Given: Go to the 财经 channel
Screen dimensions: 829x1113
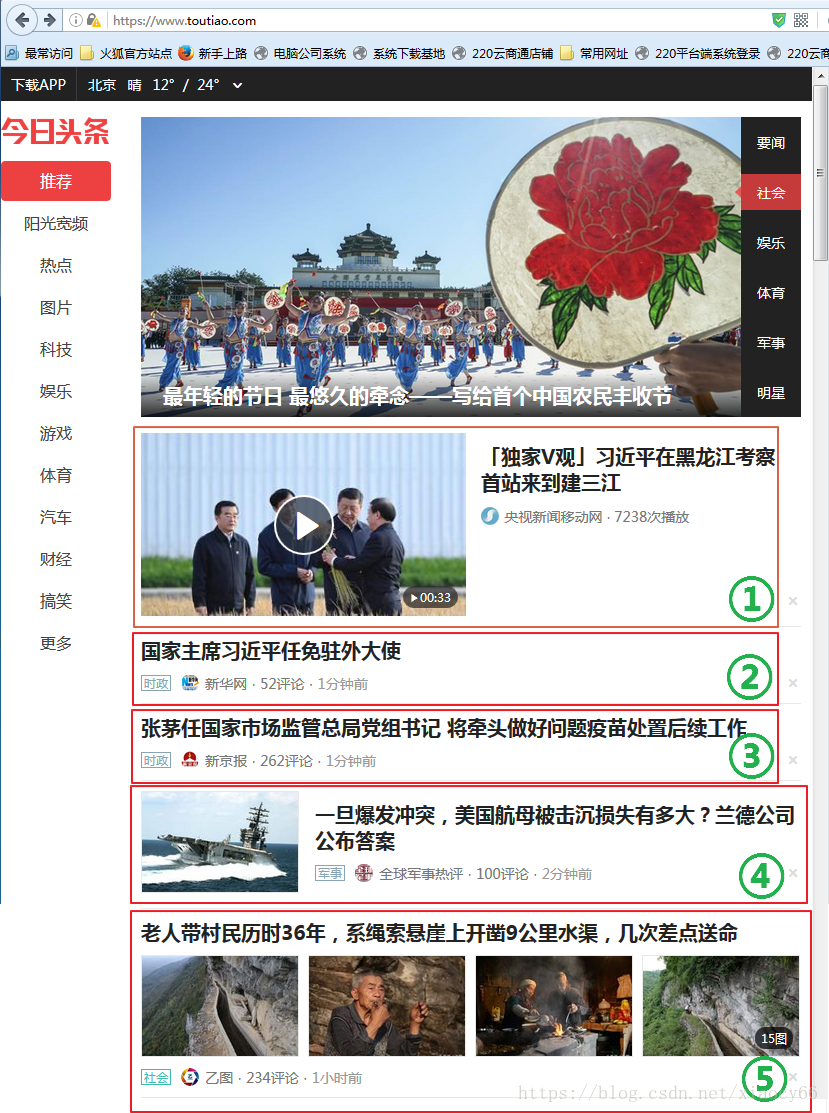Looking at the screenshot, I should point(56,560).
